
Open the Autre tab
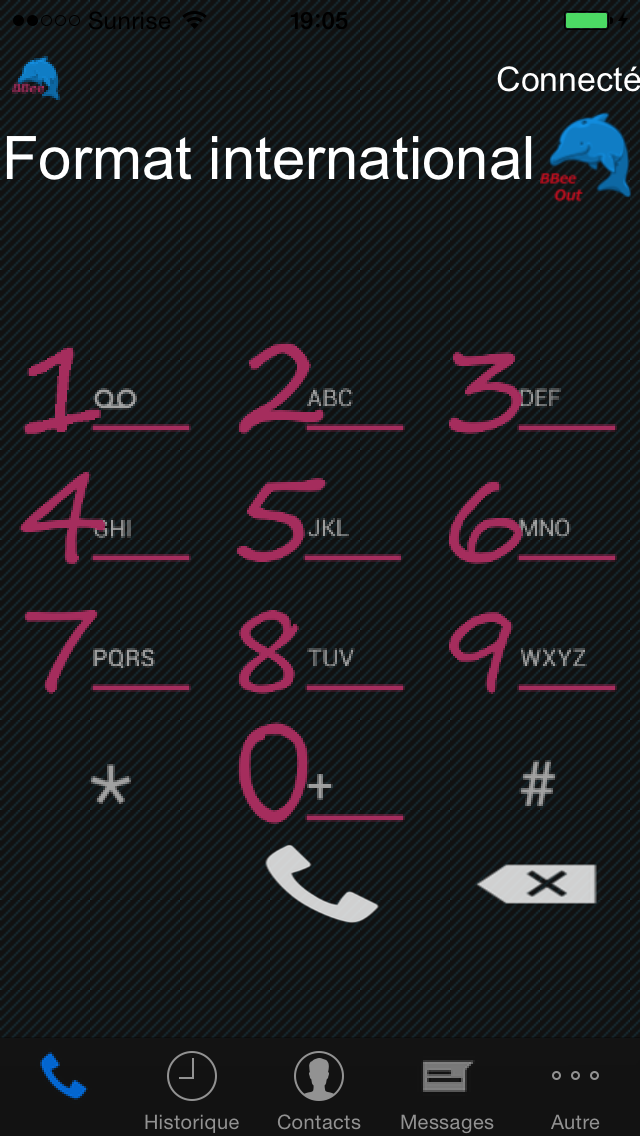[x=575, y=1090]
